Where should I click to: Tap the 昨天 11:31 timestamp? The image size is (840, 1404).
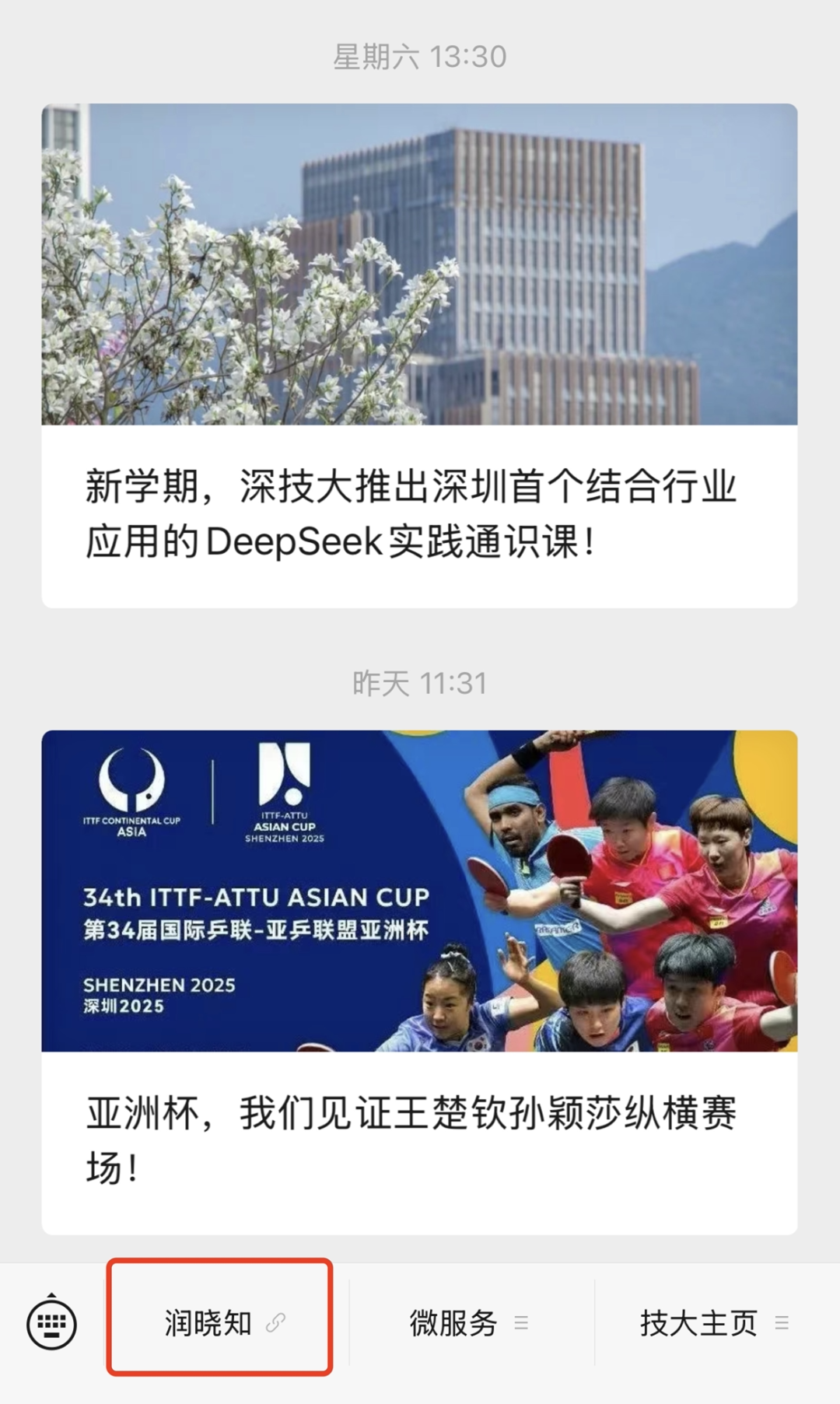coord(420,681)
